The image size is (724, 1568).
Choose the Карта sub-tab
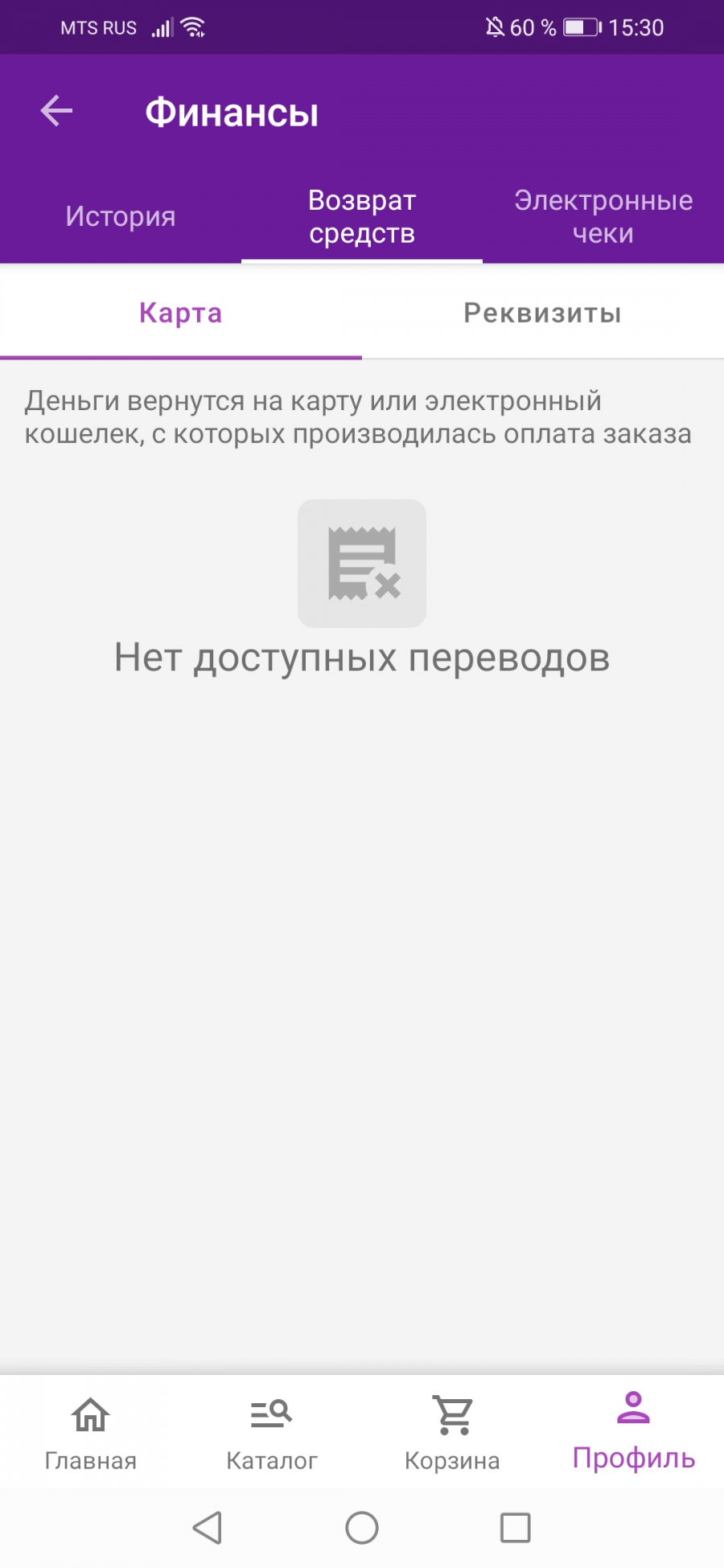coord(181,313)
